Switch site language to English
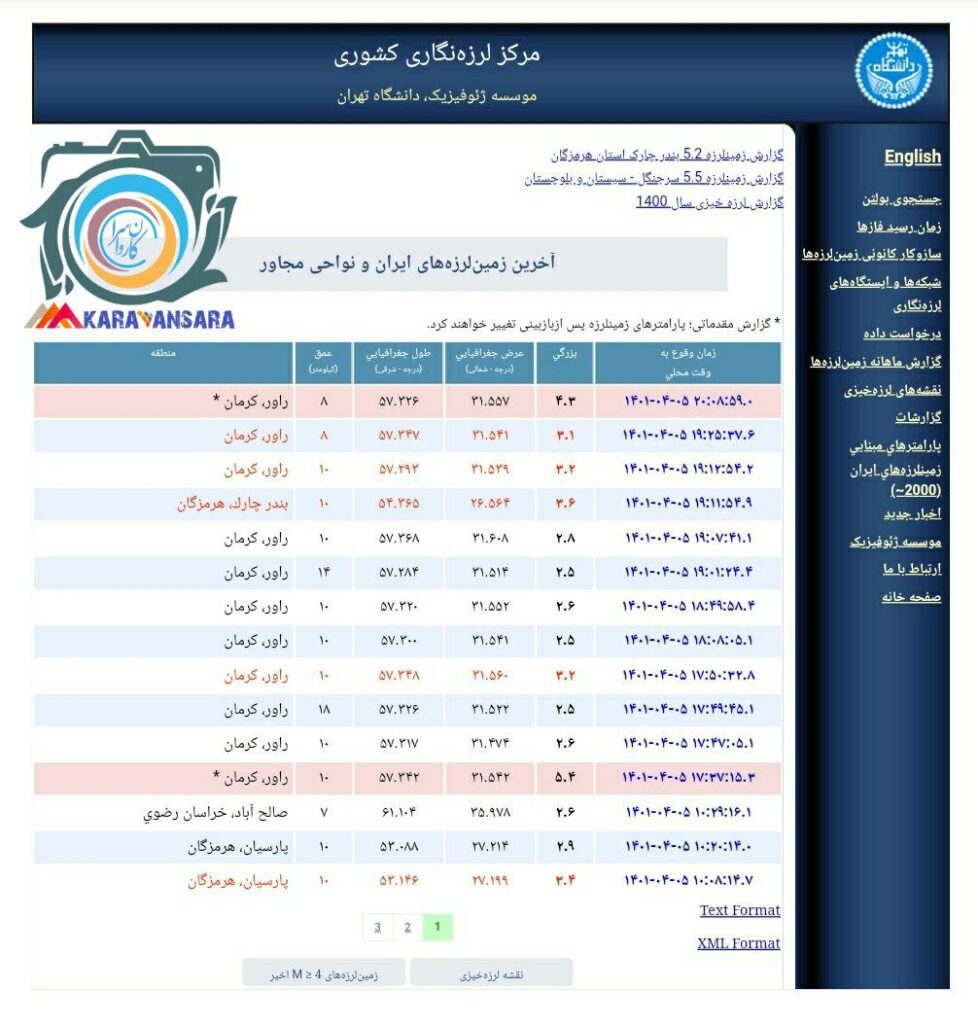 click(912, 157)
